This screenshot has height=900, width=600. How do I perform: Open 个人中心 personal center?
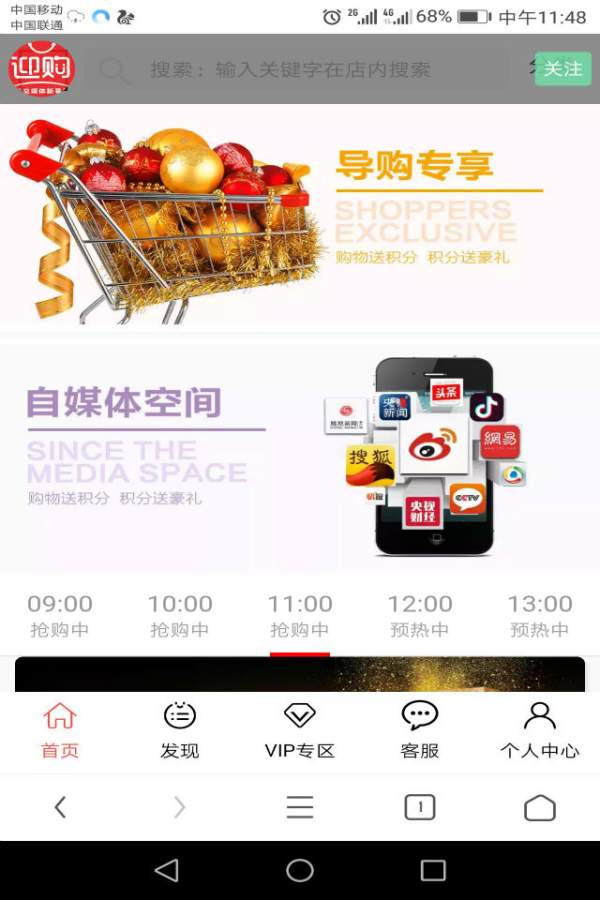[x=540, y=731]
